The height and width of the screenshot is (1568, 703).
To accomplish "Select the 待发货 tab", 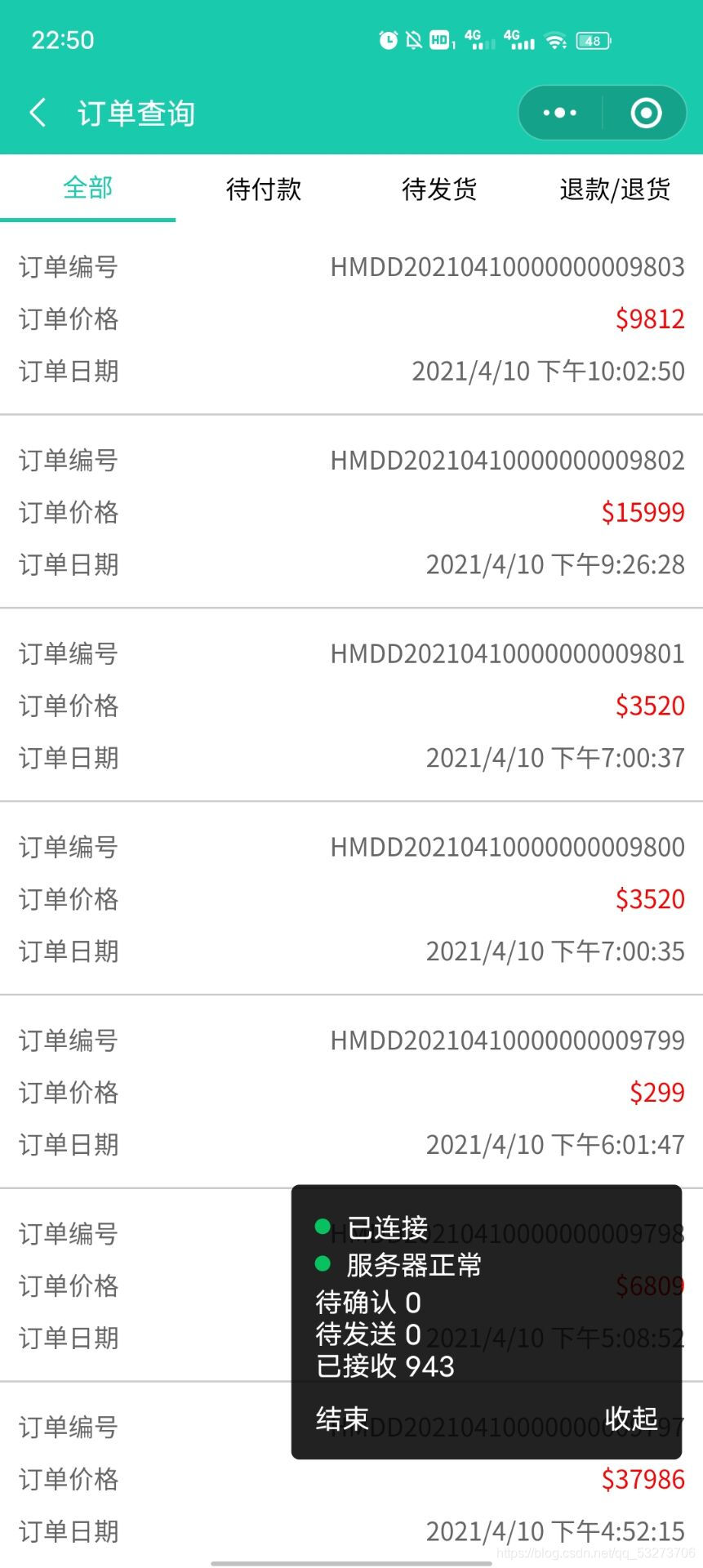I will pyautogui.click(x=439, y=189).
